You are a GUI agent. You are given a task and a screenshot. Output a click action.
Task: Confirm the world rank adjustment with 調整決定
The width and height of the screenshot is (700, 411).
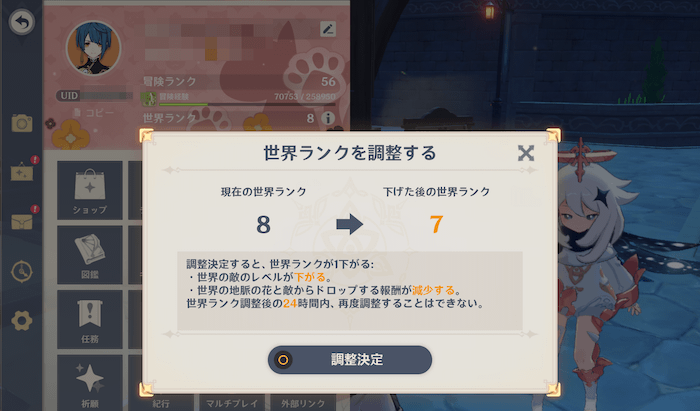click(349, 359)
